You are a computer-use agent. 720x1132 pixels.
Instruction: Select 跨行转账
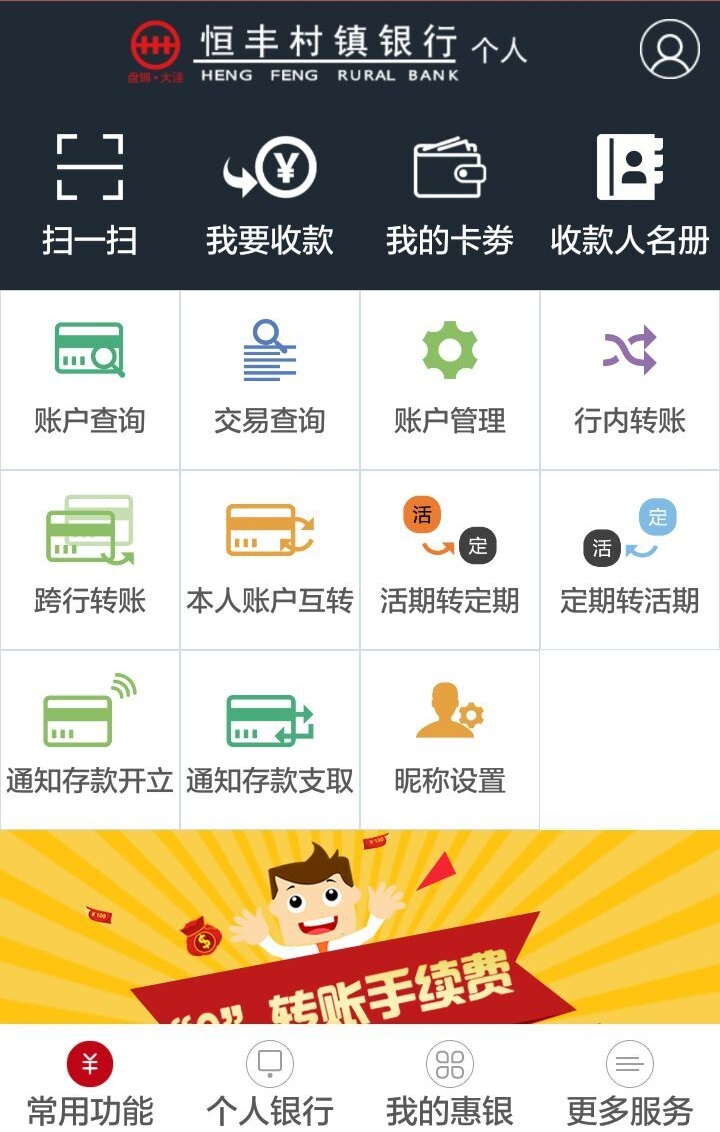[x=90, y=560]
